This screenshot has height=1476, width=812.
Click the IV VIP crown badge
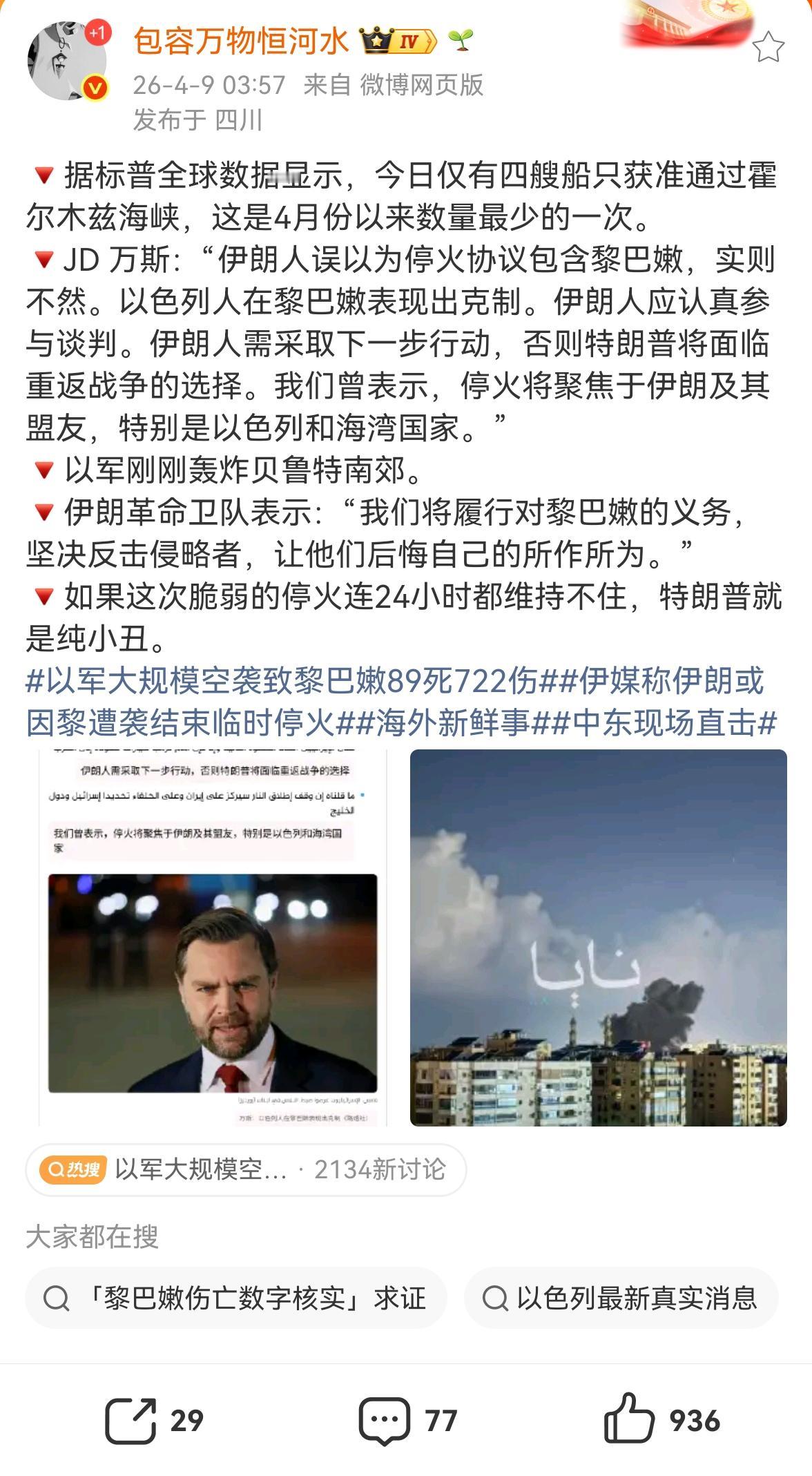coord(397,39)
